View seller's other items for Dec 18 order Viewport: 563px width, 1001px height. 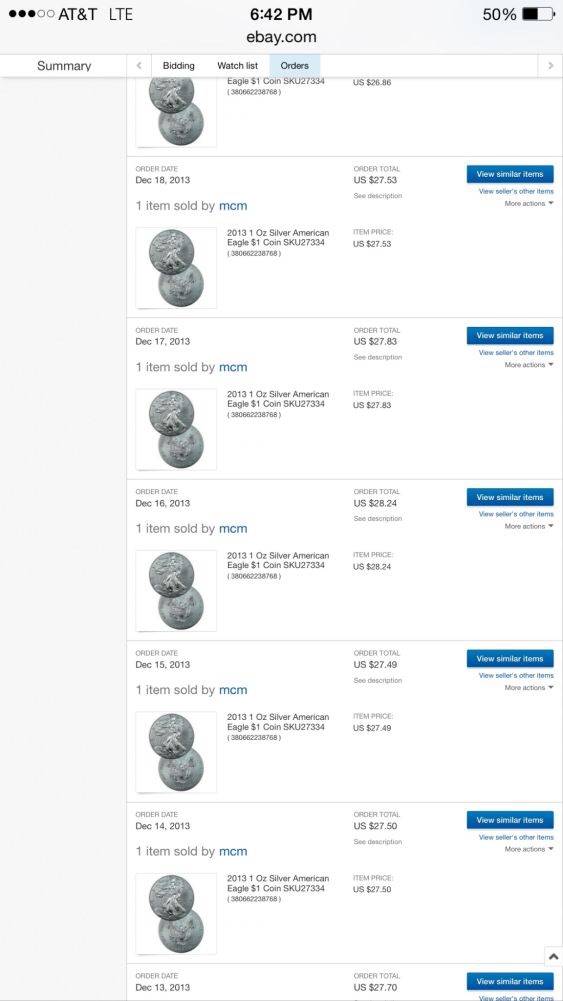tap(516, 192)
